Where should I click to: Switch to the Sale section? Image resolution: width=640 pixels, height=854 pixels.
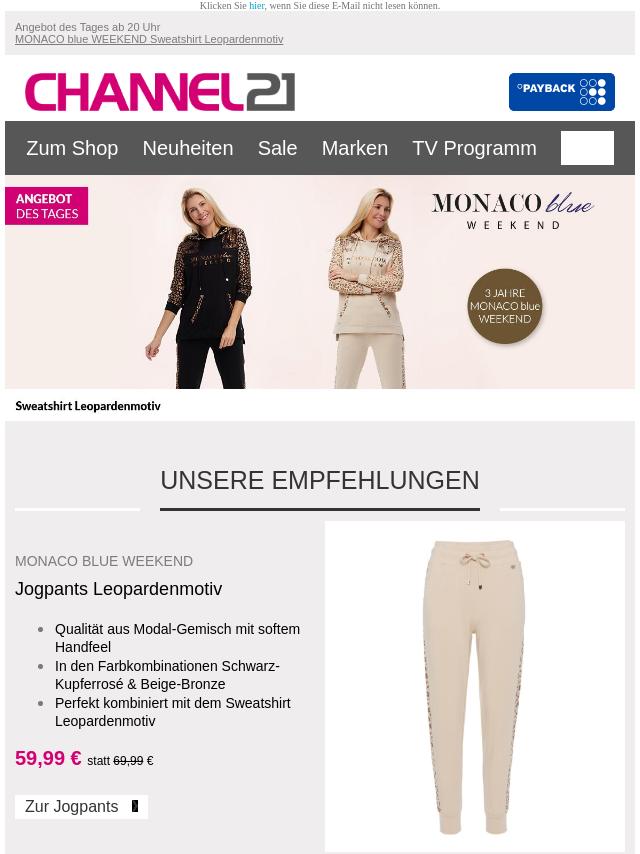(277, 148)
